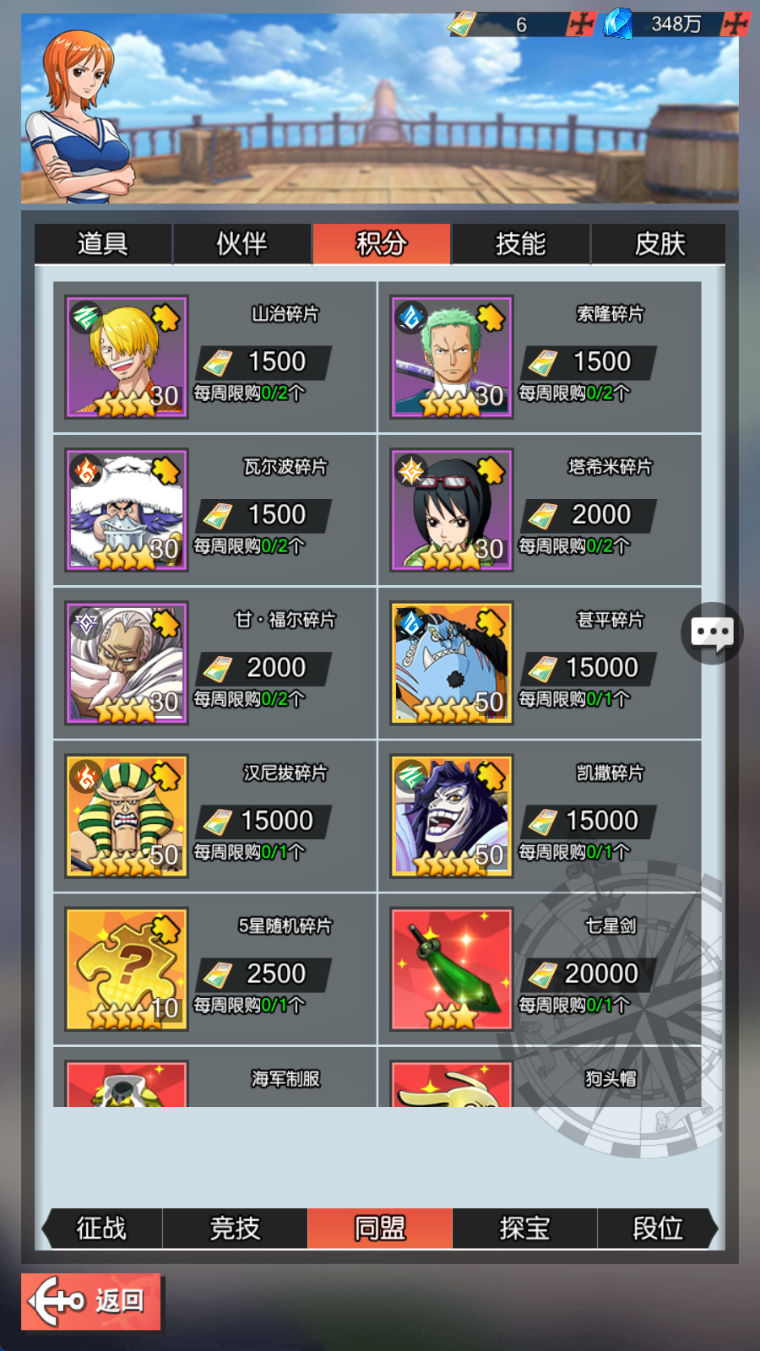Switch to the 伙伴 tab

[242, 243]
